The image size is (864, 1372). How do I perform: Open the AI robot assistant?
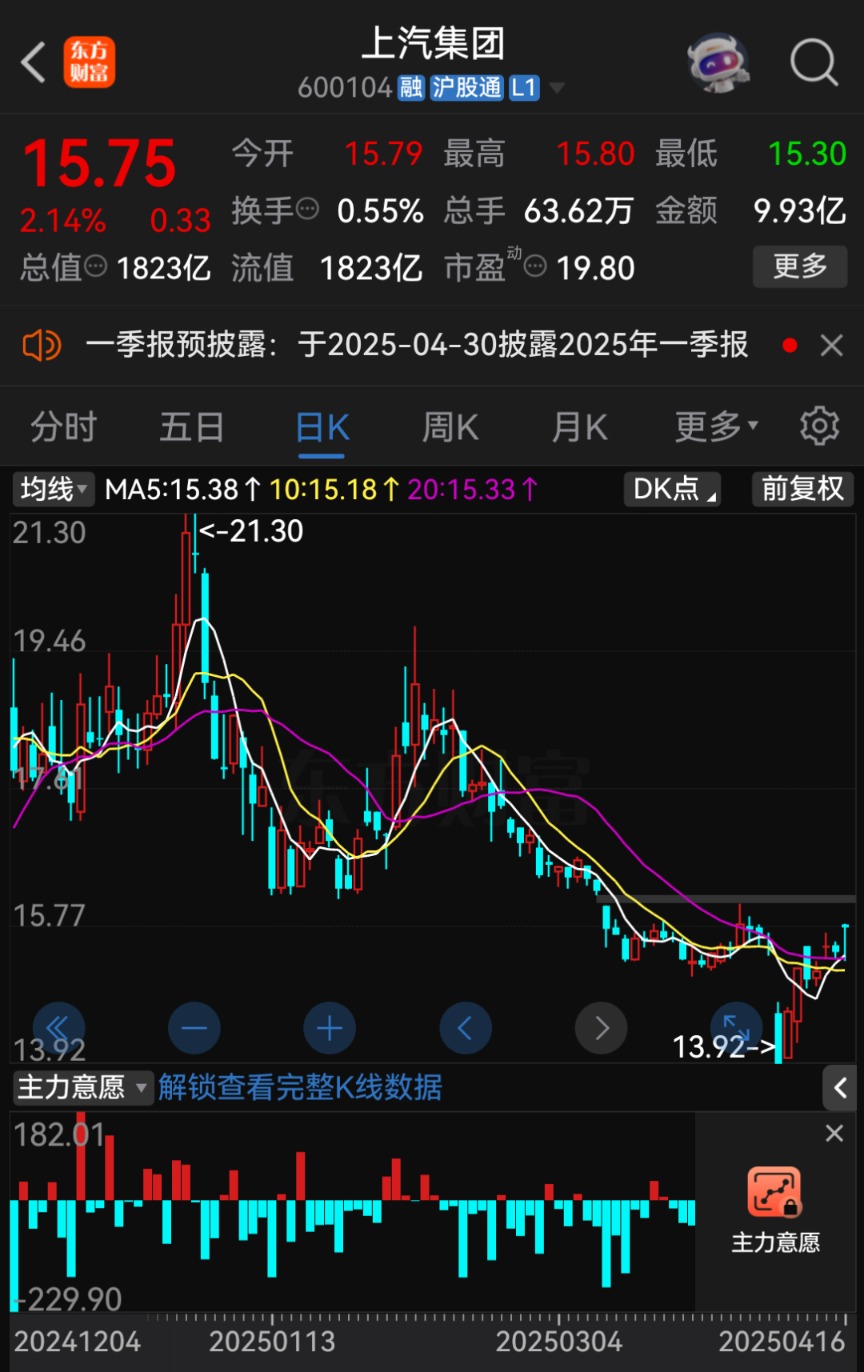tap(718, 63)
